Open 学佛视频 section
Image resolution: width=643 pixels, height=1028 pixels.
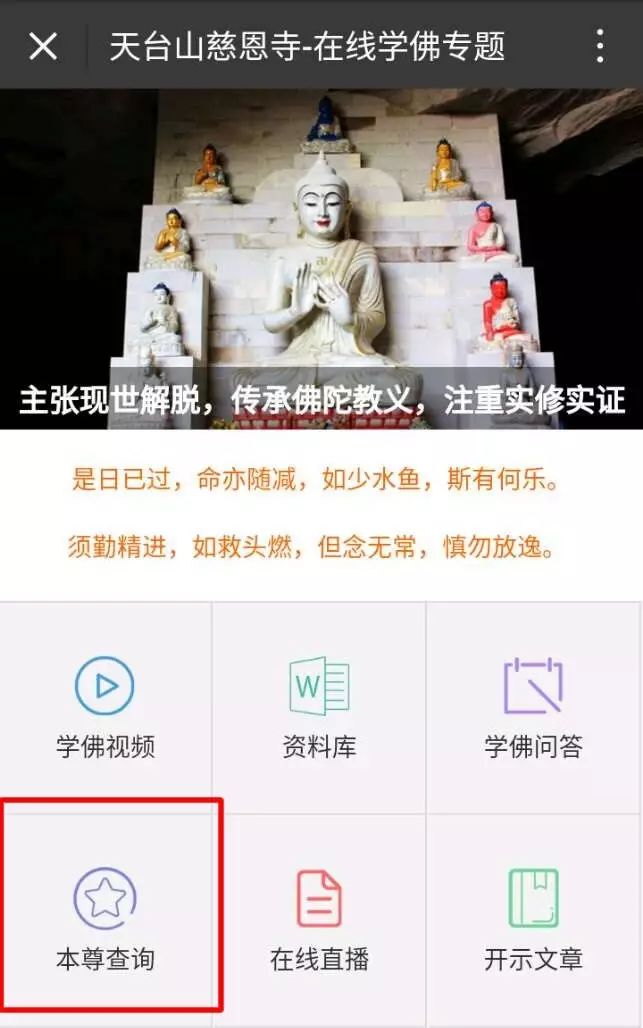coord(105,707)
